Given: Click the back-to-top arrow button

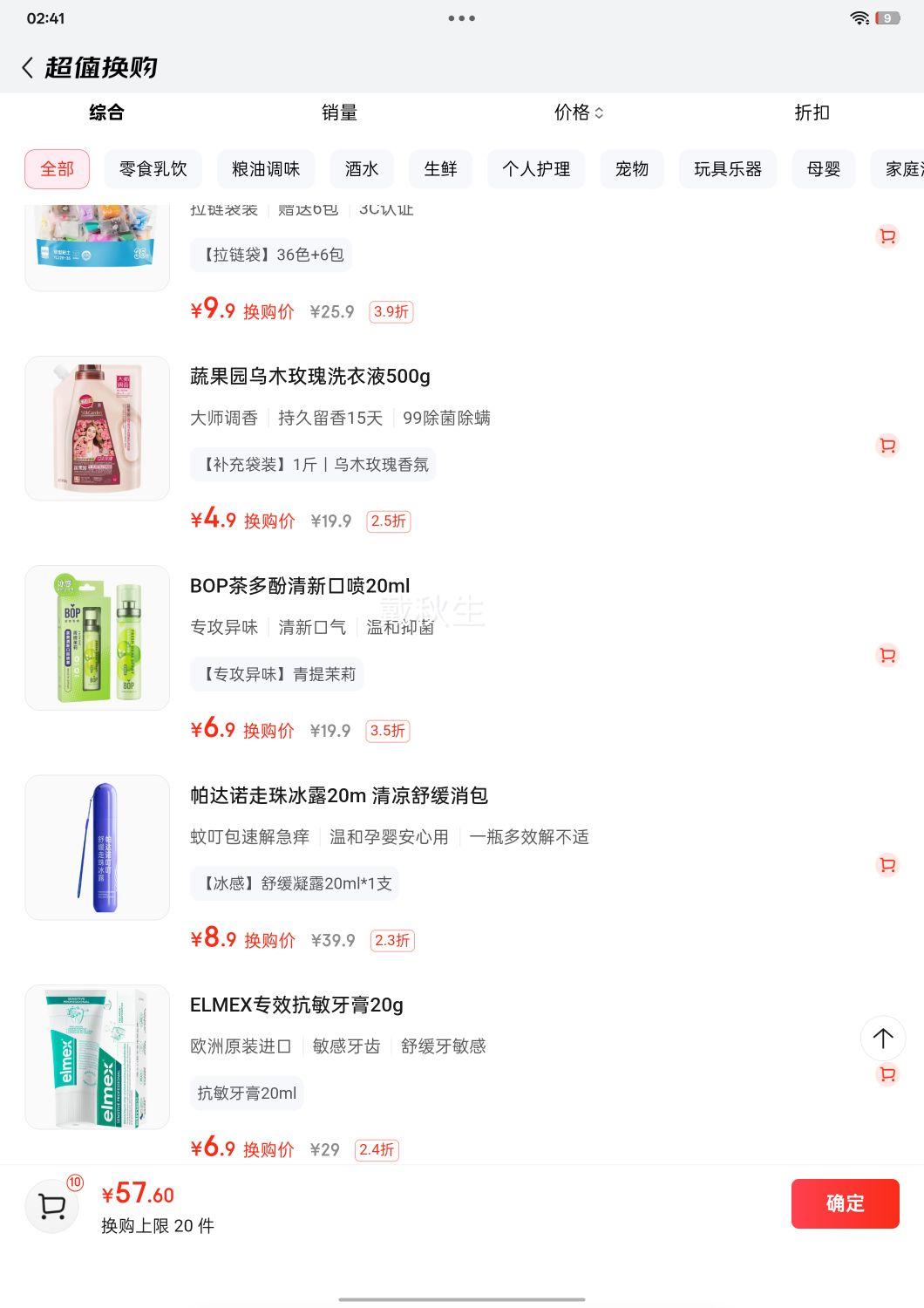Looking at the screenshot, I should (885, 1038).
